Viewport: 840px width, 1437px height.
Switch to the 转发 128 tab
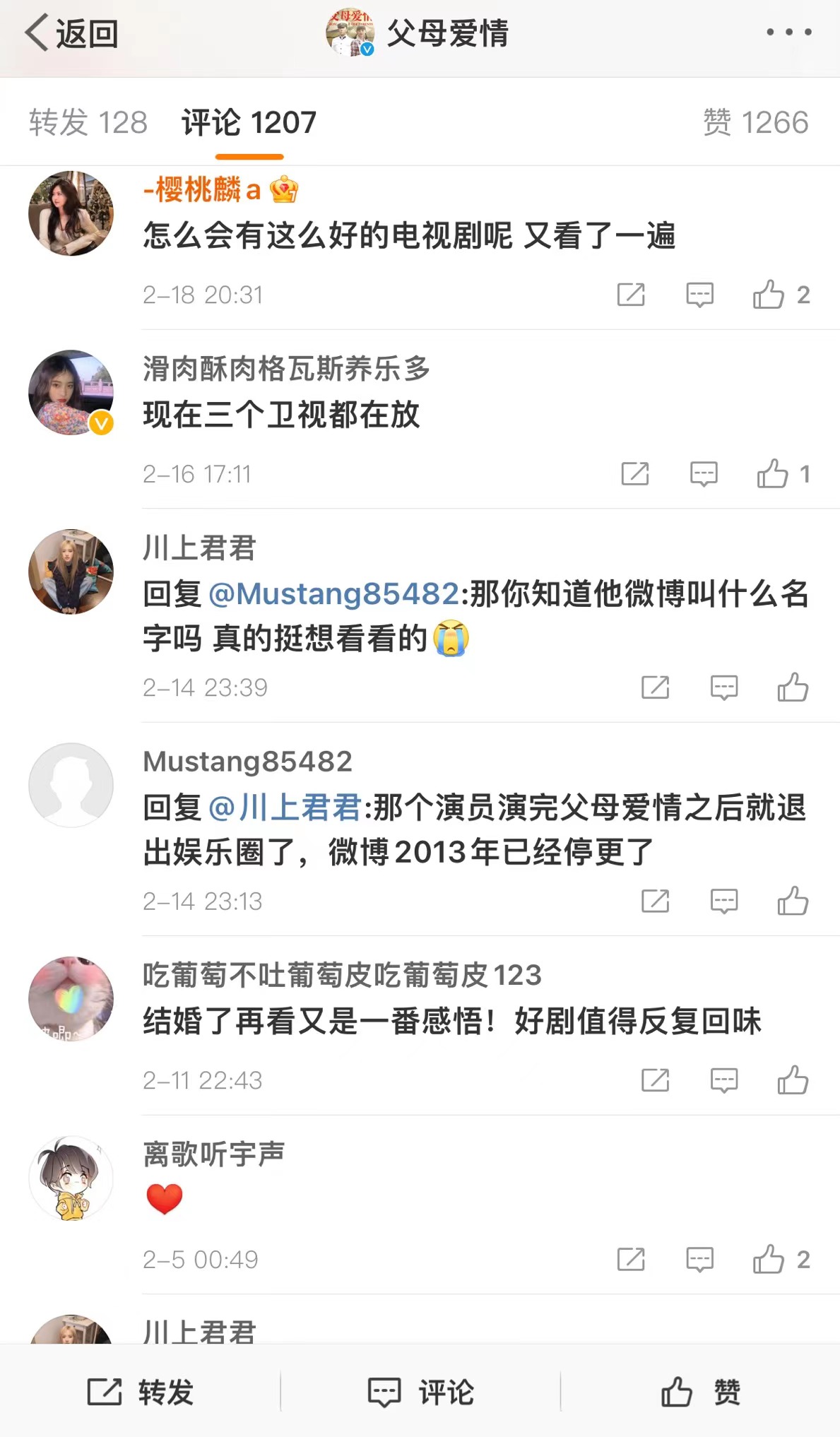pyautogui.click(x=88, y=122)
